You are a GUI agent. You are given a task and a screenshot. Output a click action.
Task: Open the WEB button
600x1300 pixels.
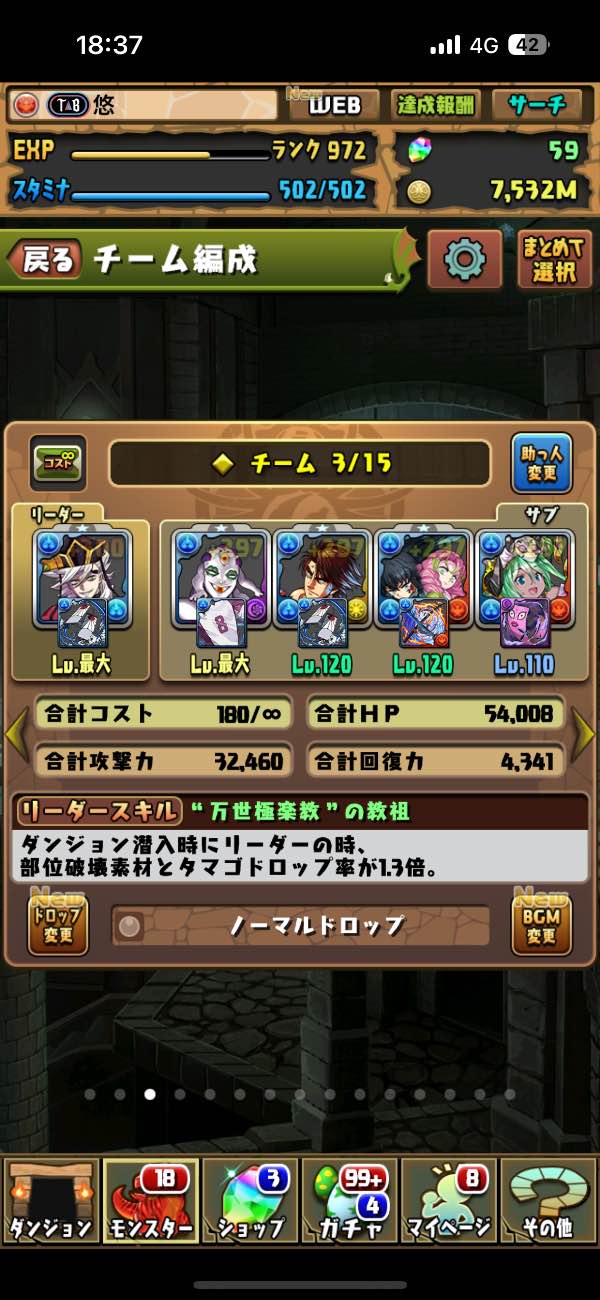[x=333, y=105]
